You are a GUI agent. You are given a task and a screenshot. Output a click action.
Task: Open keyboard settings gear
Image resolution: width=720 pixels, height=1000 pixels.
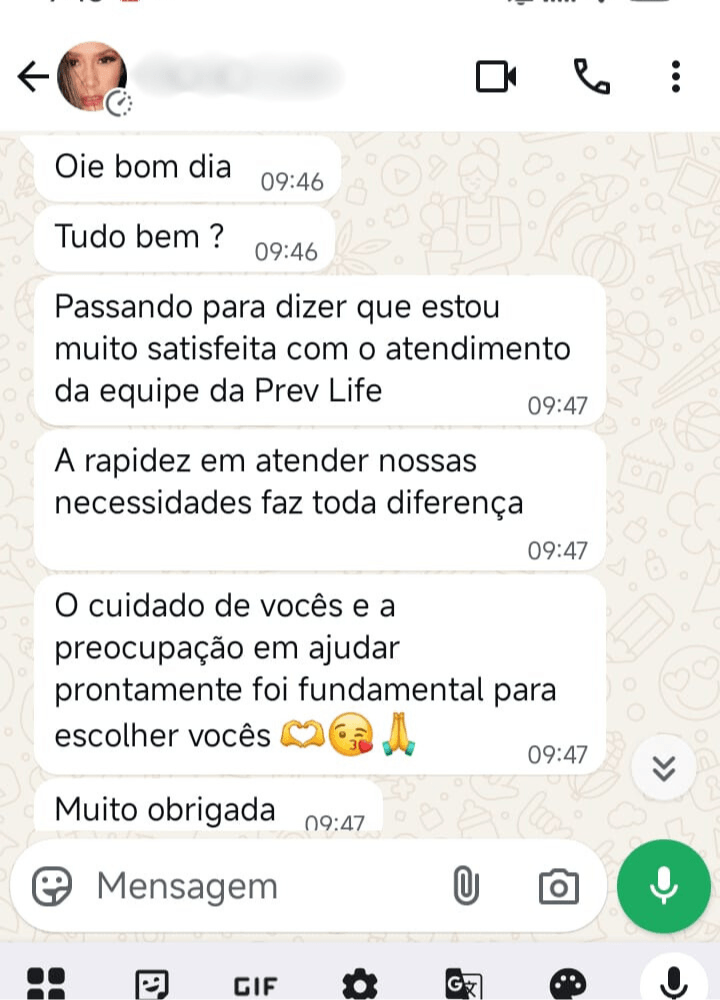tap(360, 985)
